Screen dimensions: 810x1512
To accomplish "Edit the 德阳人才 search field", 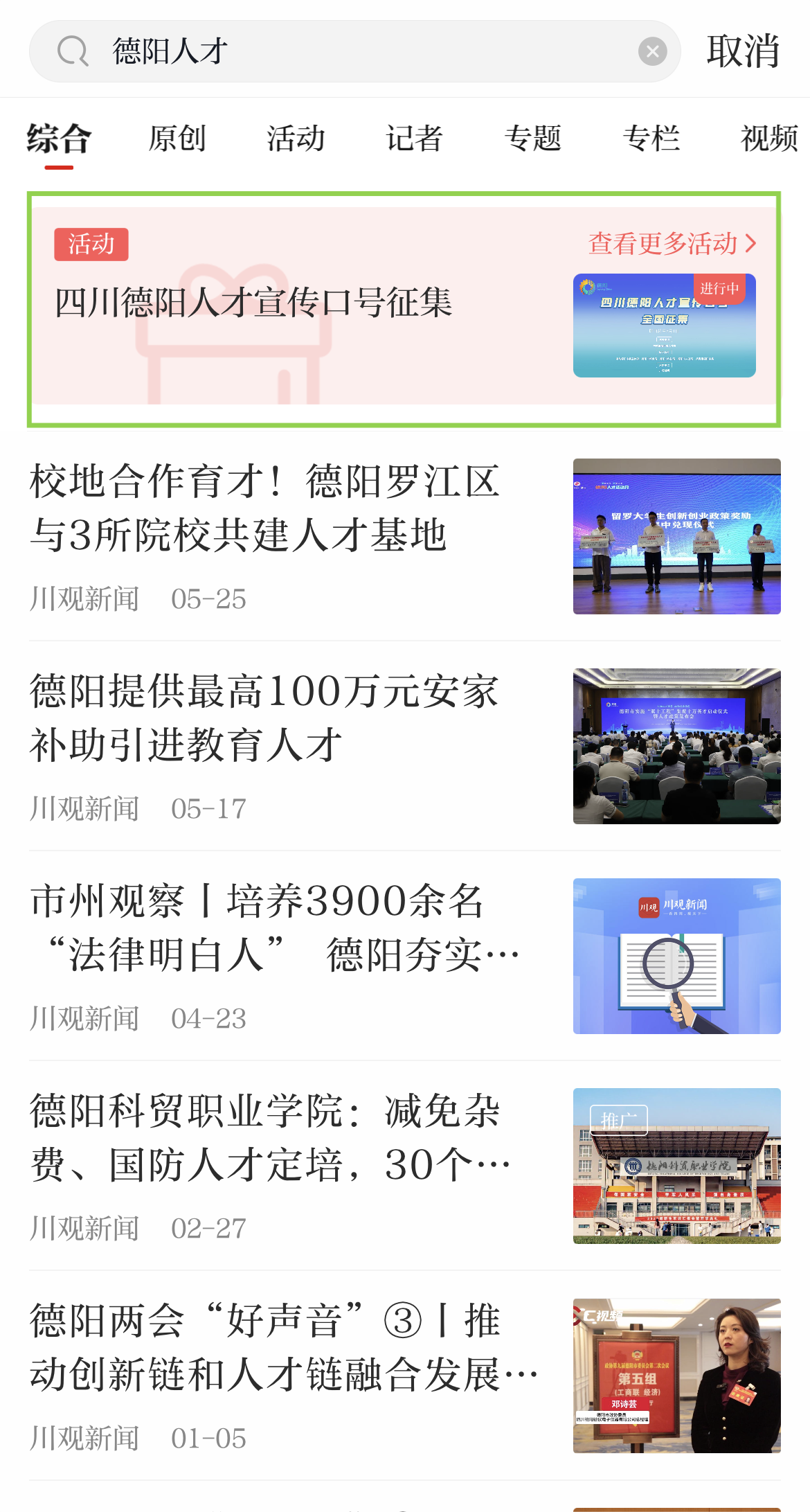I will pyautogui.click(x=360, y=51).
